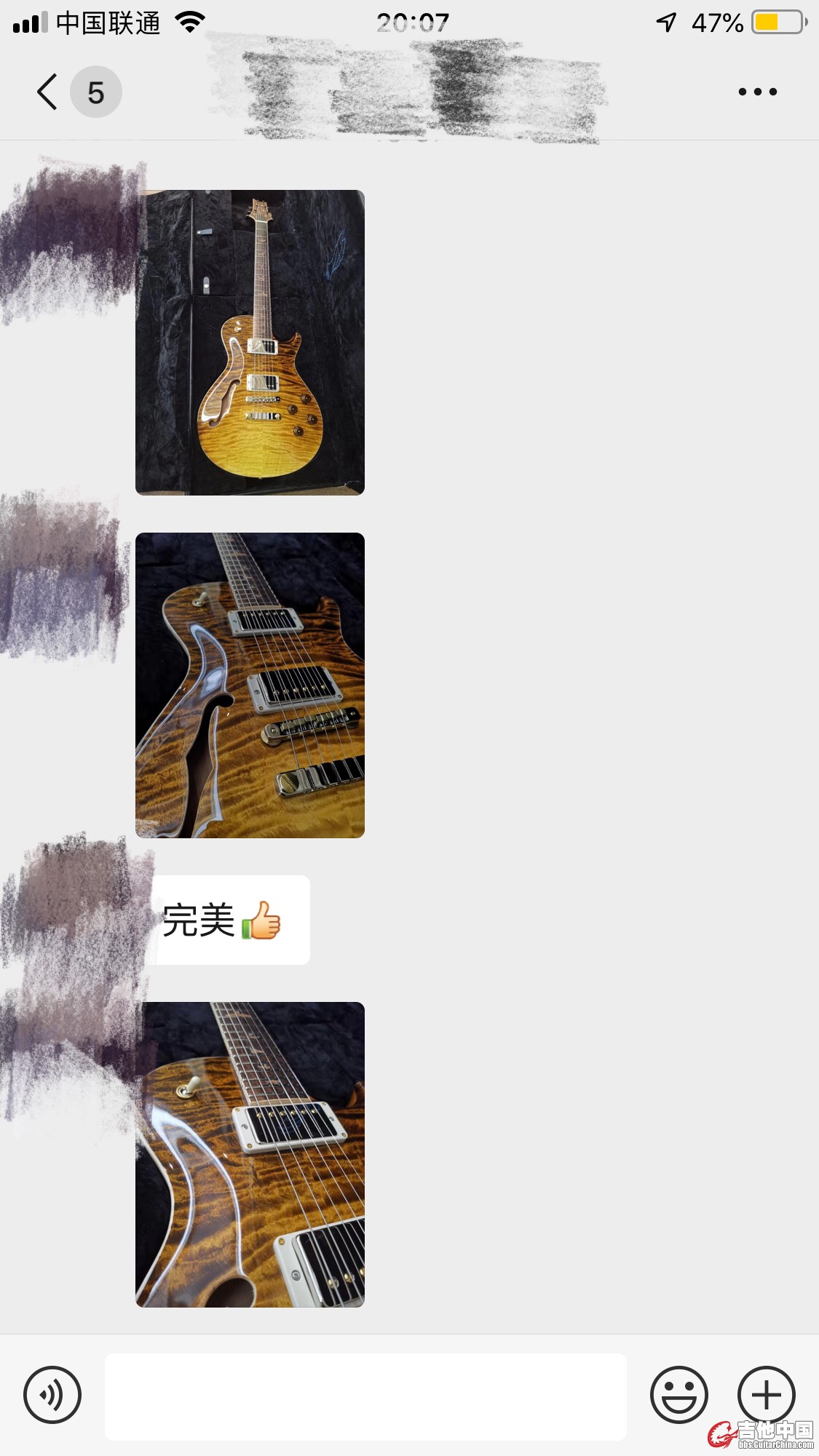Open the plus attachment menu
This screenshot has width=819, height=1456.
pos(766,1395)
